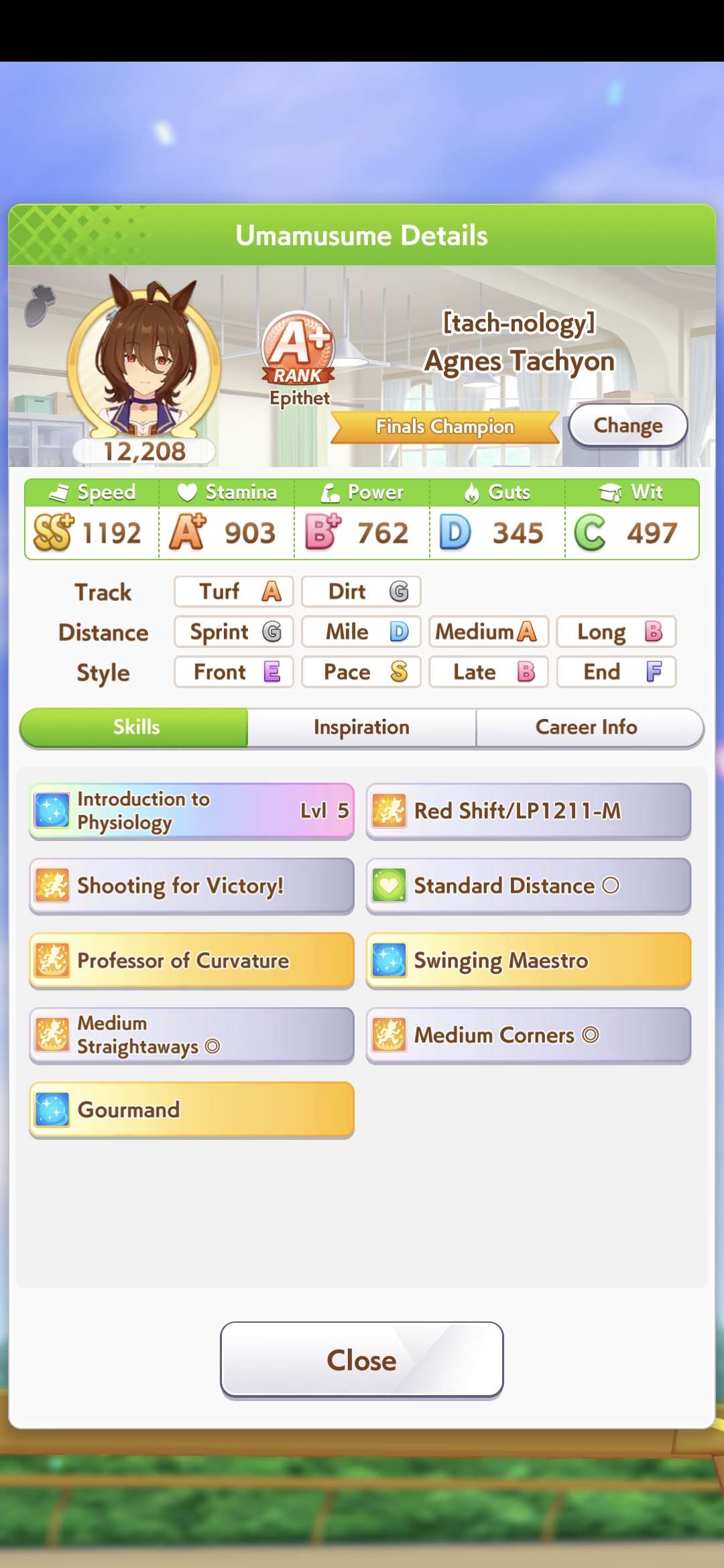Screen dimensions: 724x1568
Task: Tap the Change epithet button
Action: [628, 426]
